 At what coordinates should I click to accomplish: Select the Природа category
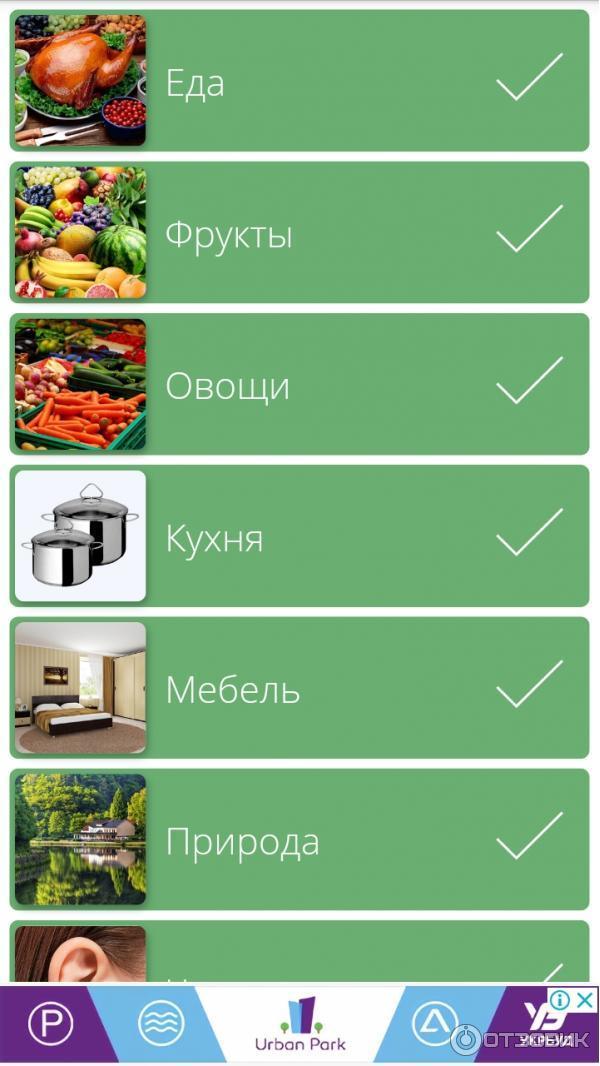[x=300, y=840]
